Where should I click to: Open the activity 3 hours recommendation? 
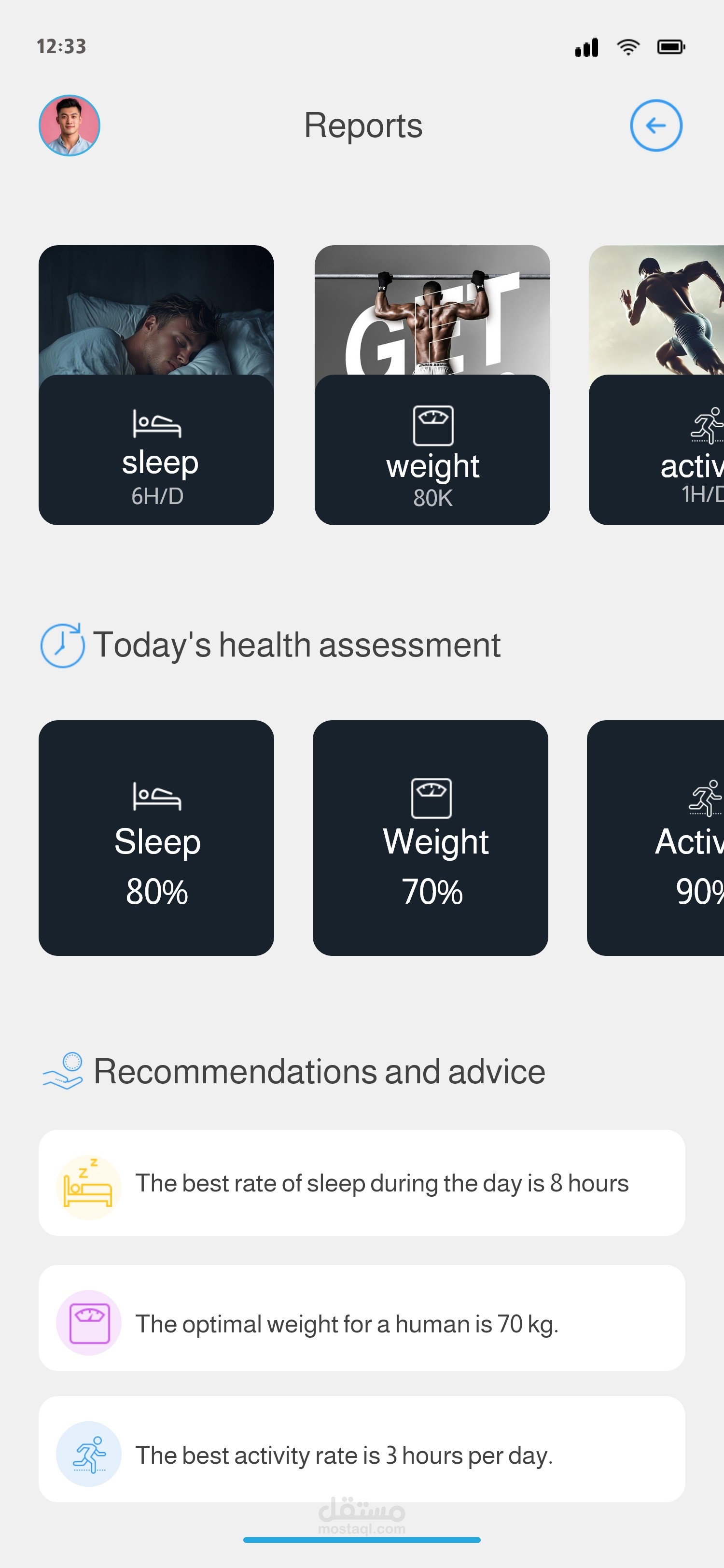point(362,1449)
